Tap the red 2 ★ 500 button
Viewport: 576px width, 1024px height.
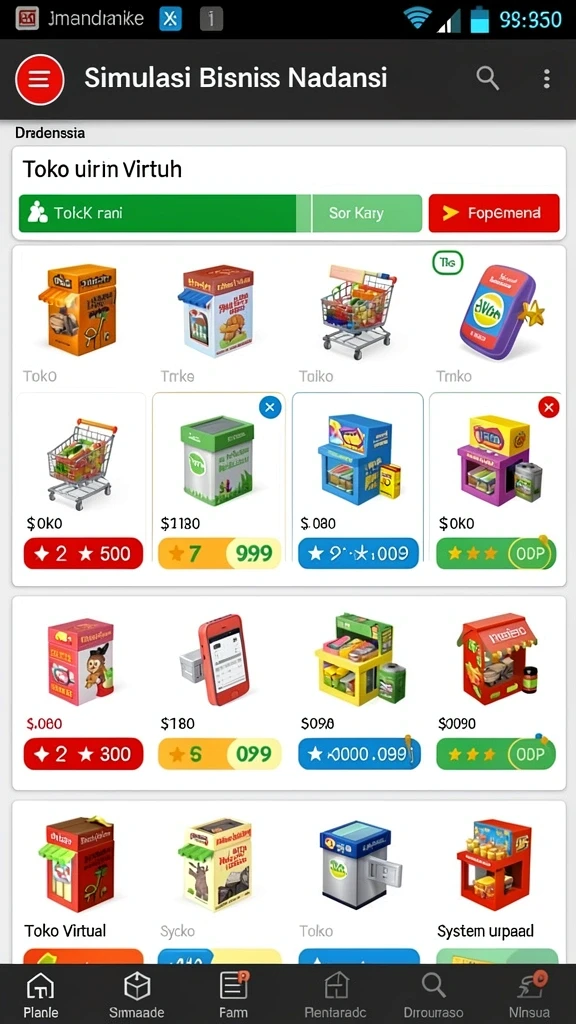[83, 554]
